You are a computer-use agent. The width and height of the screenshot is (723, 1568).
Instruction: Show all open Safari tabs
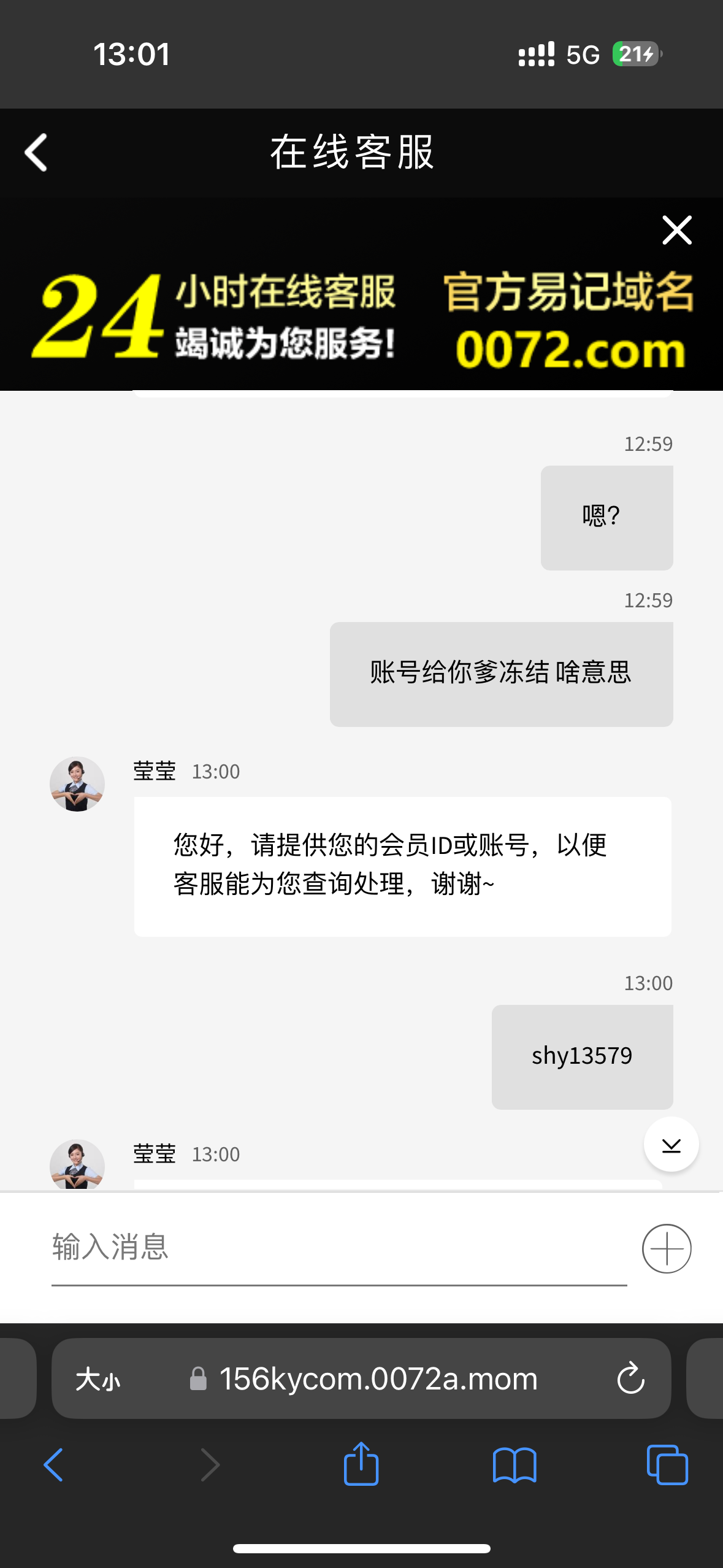tap(667, 1464)
